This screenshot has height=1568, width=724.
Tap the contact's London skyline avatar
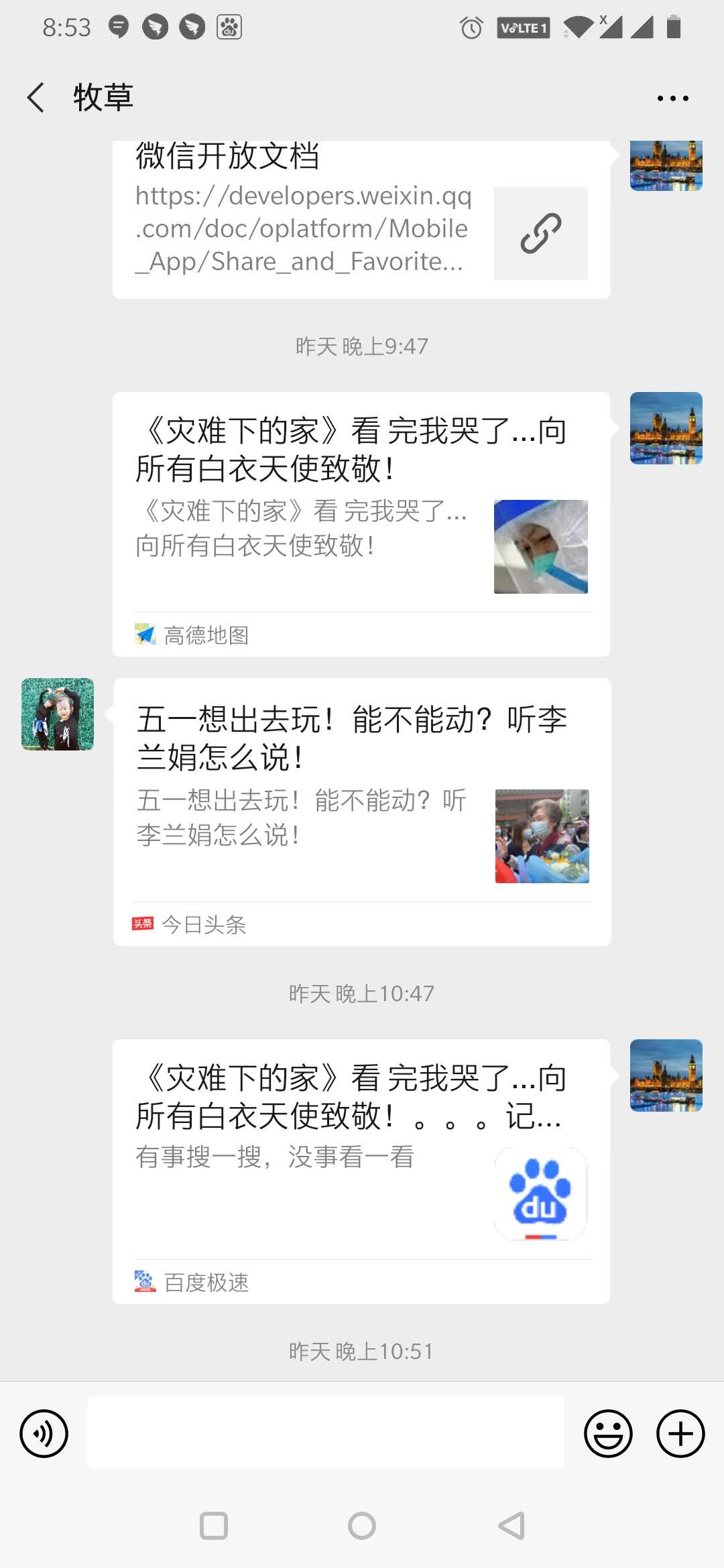(x=666, y=428)
